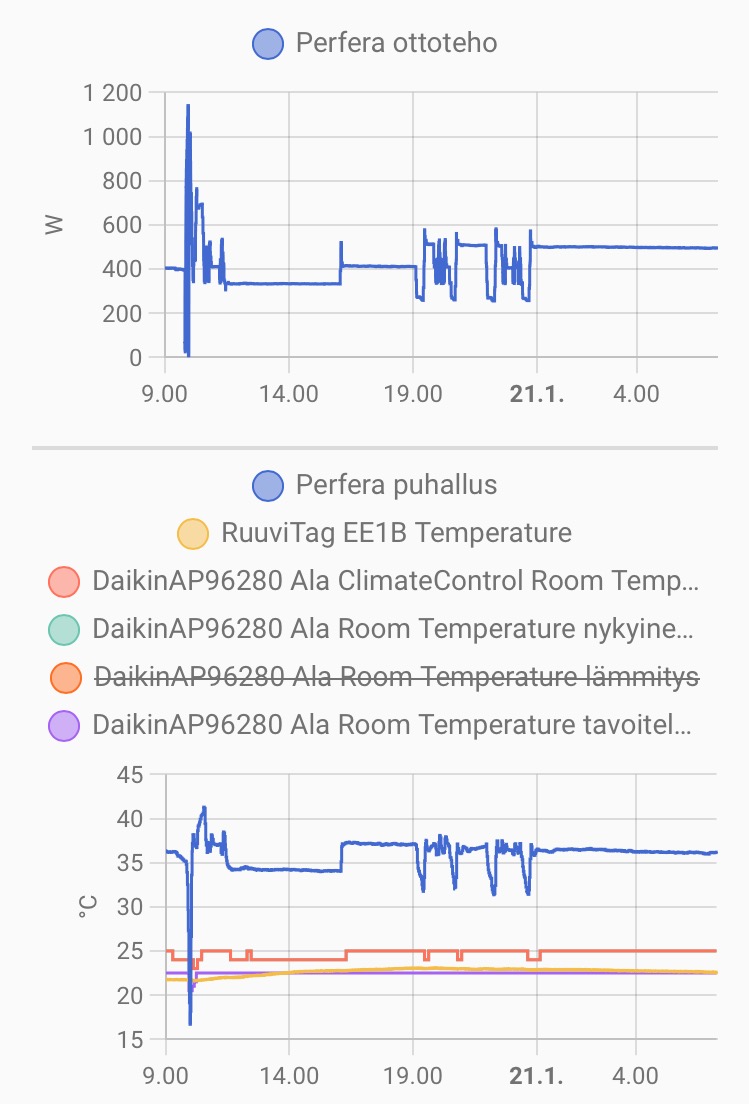The width and height of the screenshot is (749, 1104).
Task: Toggle the Perfera ottoteho series in the legend
Action: pyautogui.click(x=374, y=44)
